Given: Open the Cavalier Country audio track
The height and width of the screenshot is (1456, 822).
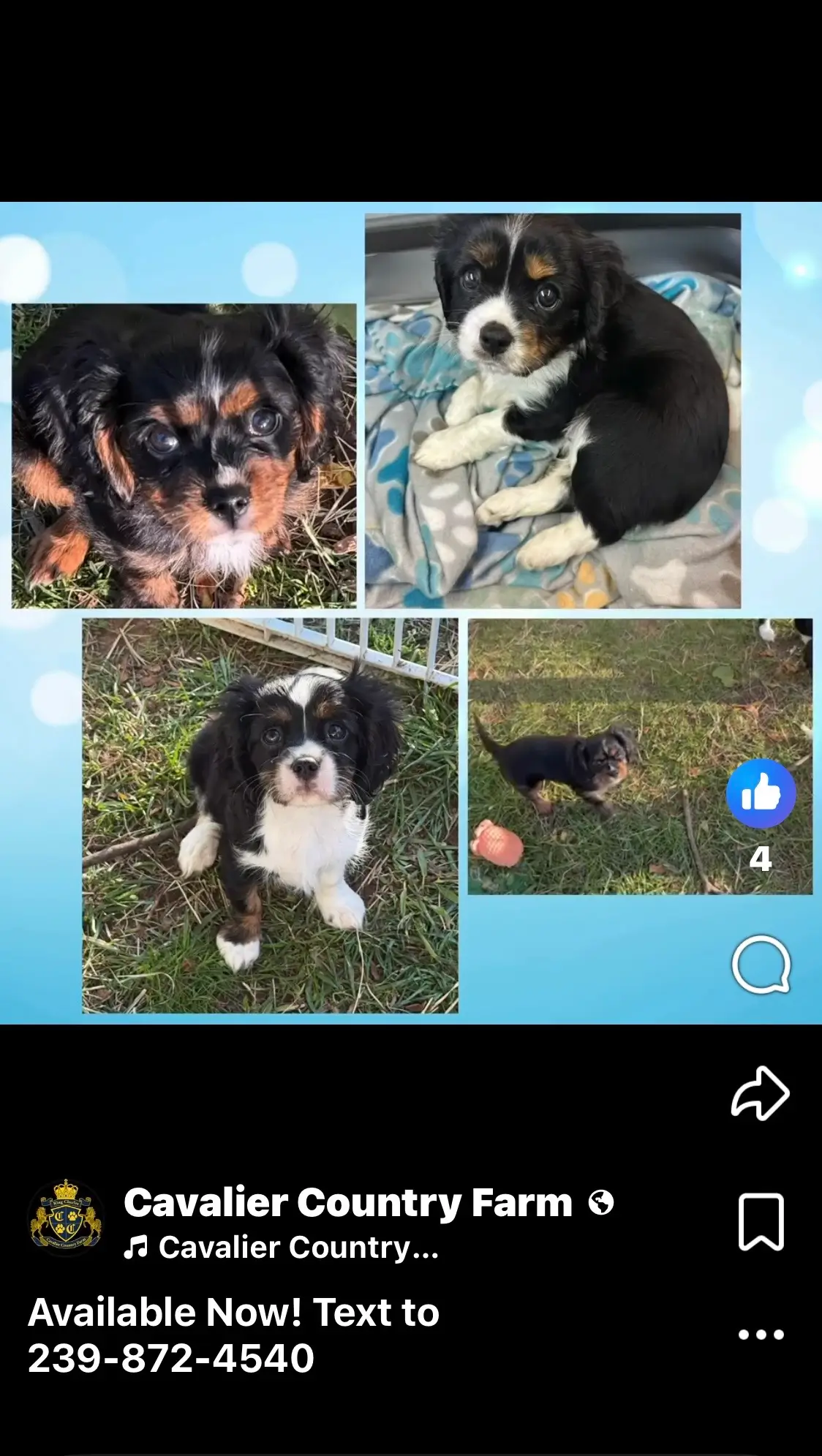Looking at the screenshot, I should 282,1248.
